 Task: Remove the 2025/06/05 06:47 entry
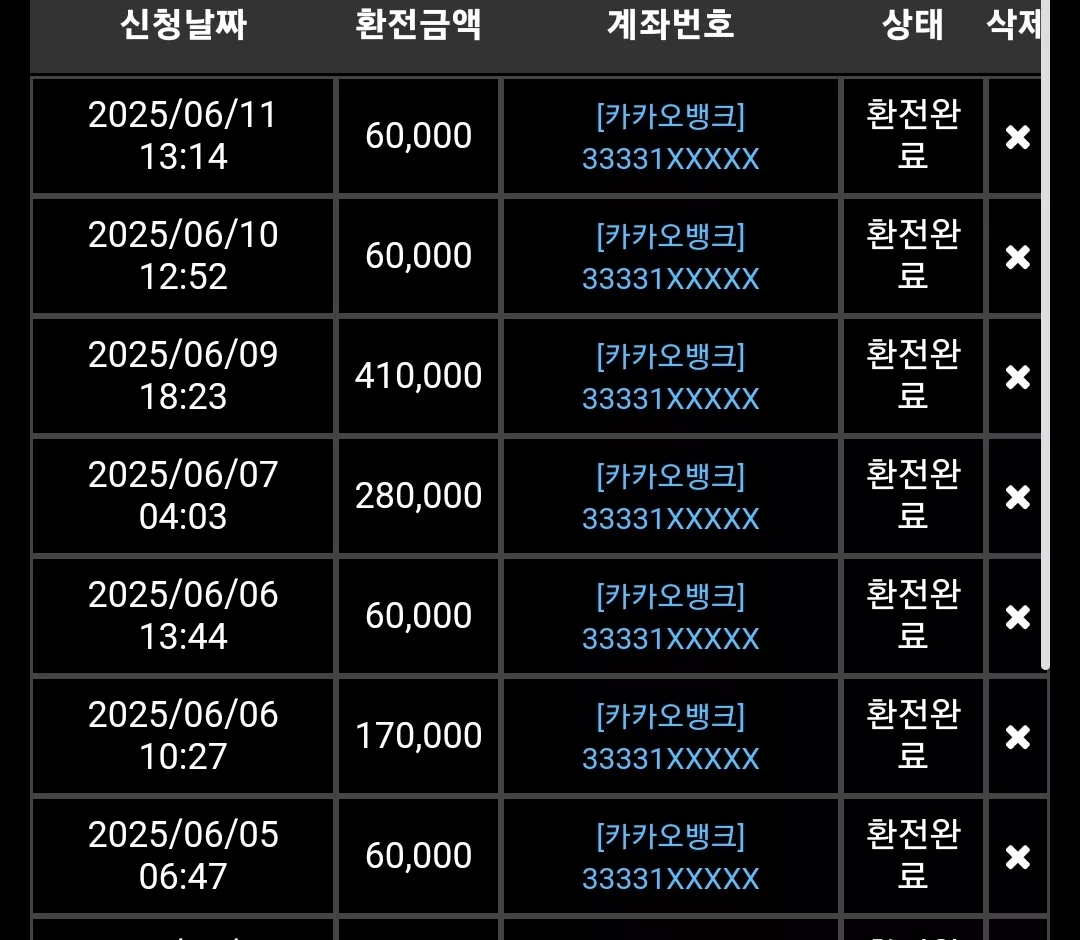1017,857
